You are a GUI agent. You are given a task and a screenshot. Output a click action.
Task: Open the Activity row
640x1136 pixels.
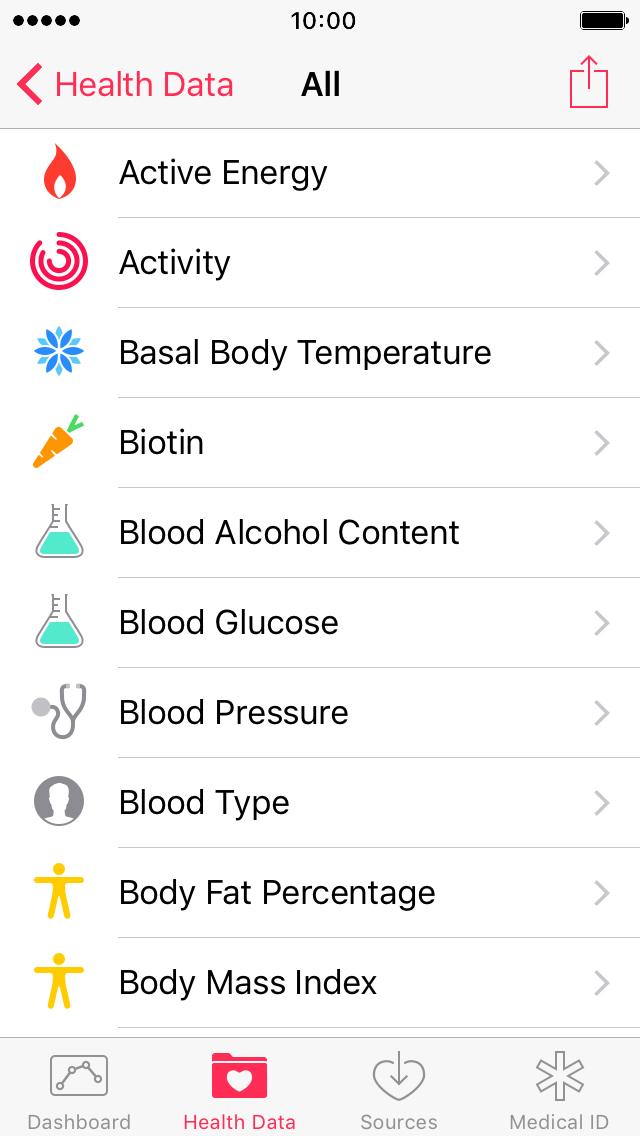pyautogui.click(x=320, y=262)
